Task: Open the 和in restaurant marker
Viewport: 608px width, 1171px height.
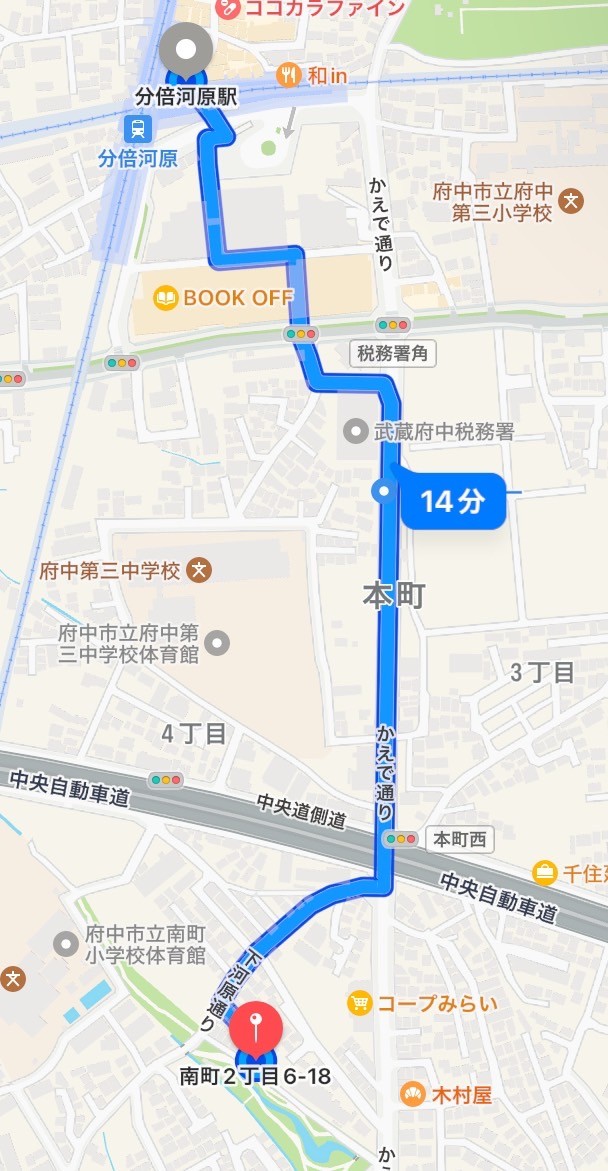Action: (288, 74)
